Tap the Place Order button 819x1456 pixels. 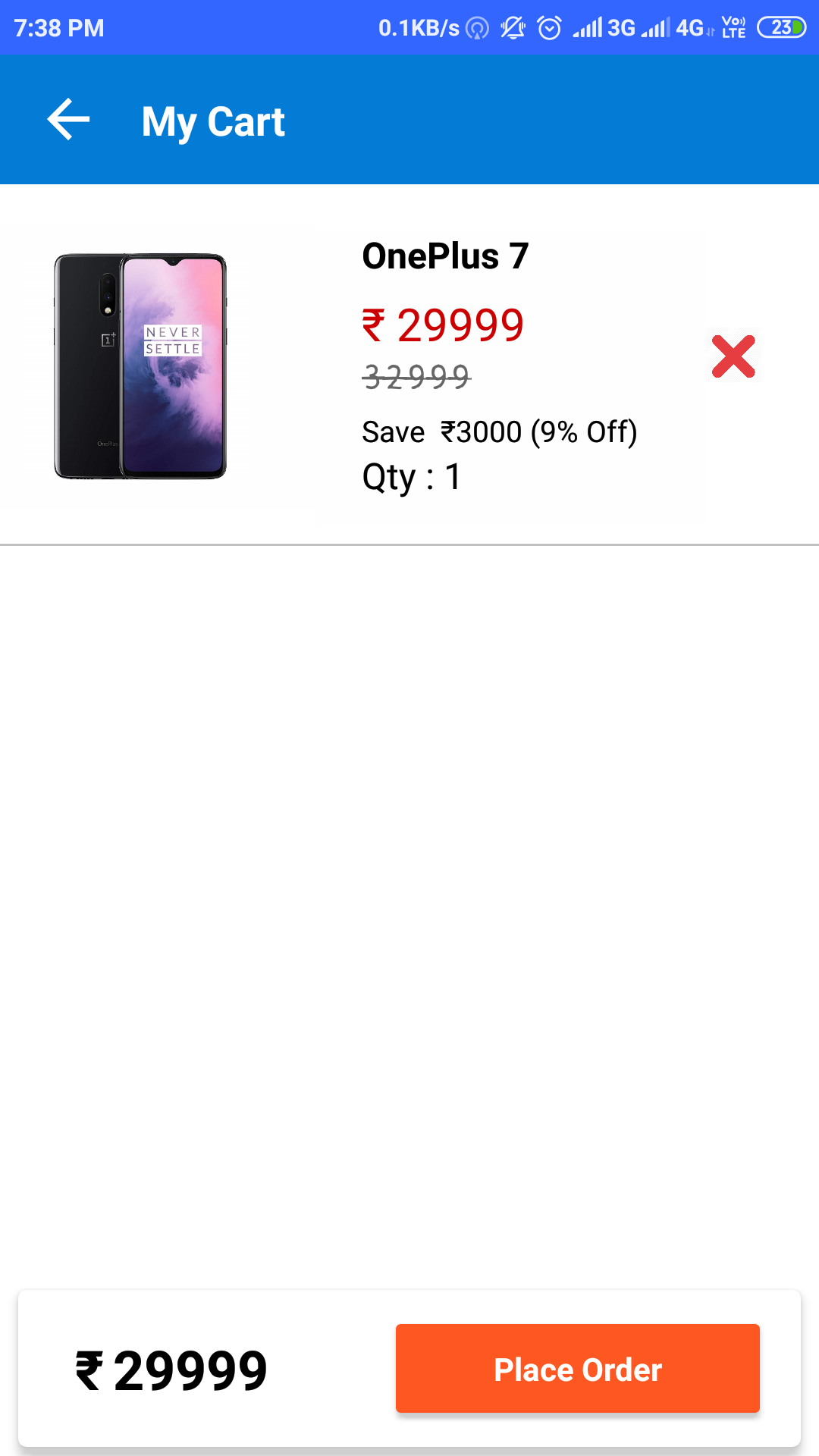578,1369
